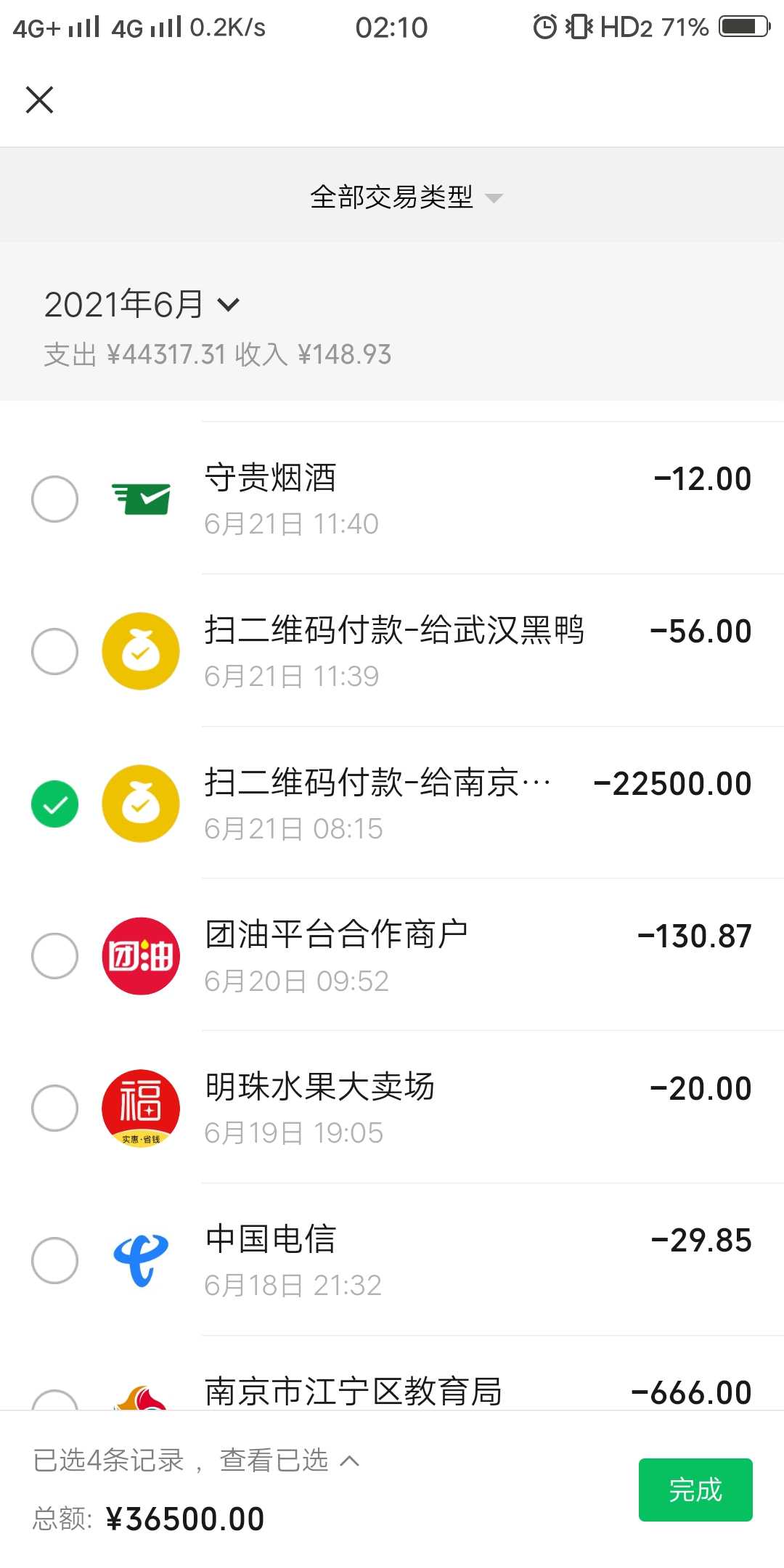Image resolution: width=784 pixels, height=1568 pixels.
Task: Expand 查看已选 to view selected records
Action: [x=289, y=1461]
